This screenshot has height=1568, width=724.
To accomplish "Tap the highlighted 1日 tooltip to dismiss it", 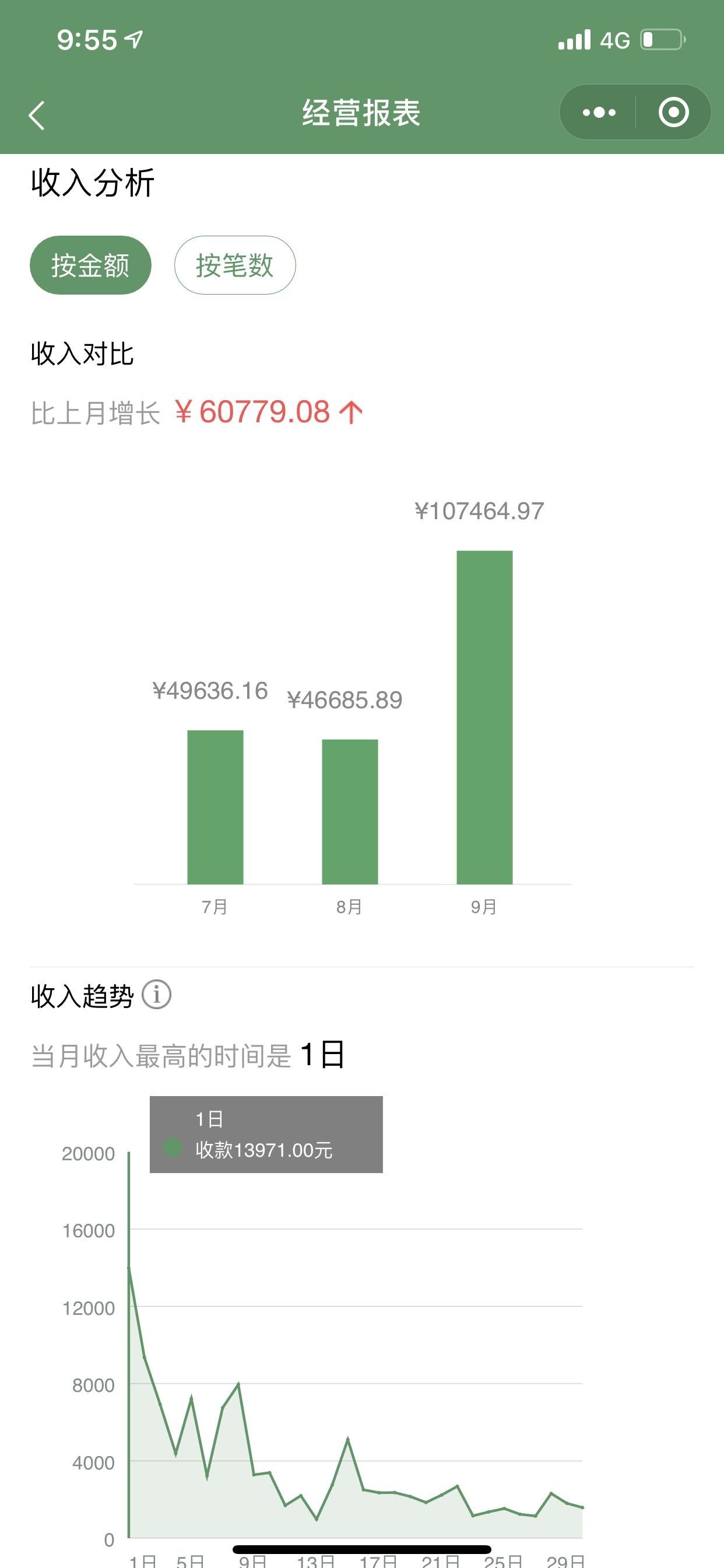I will coord(266,1133).
